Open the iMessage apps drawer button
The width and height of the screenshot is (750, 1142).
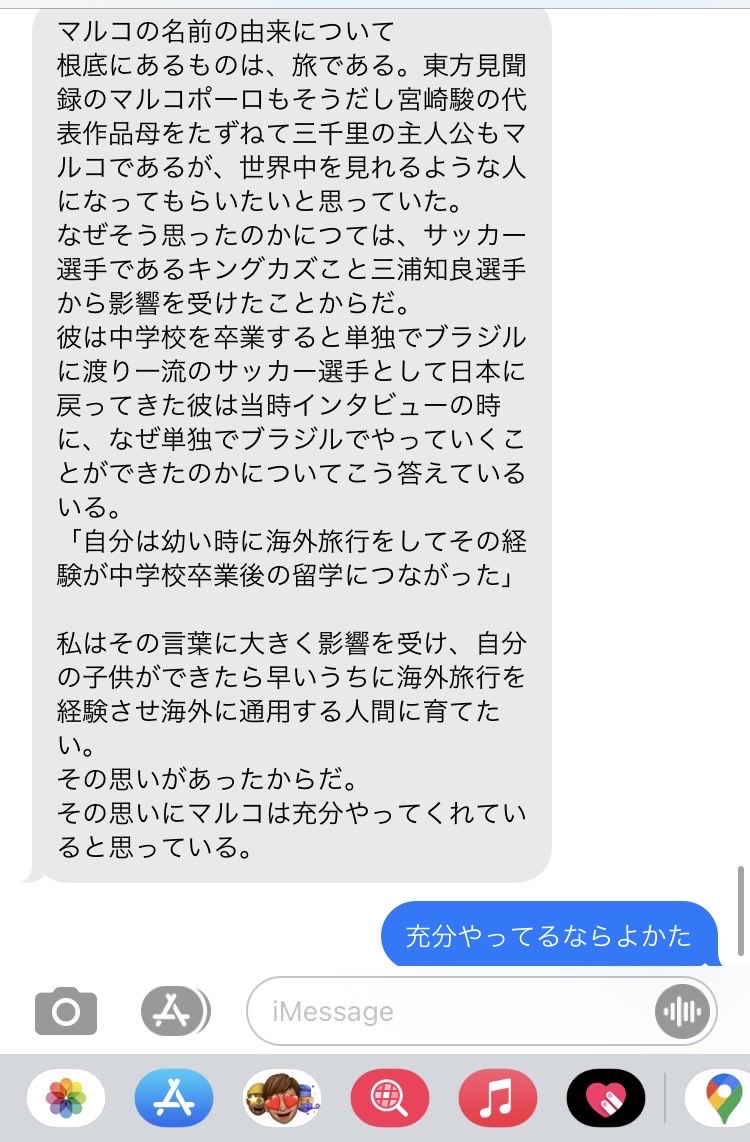tap(174, 1011)
